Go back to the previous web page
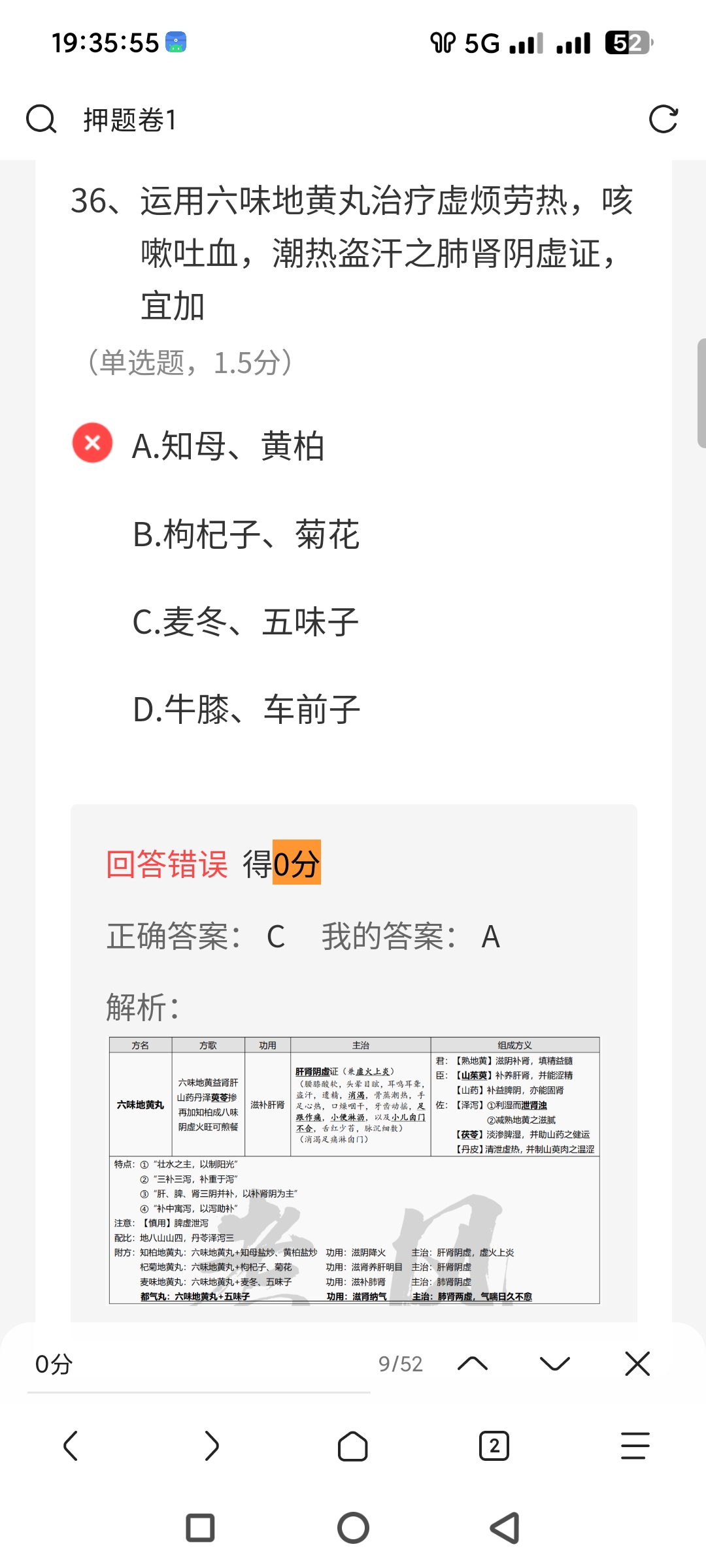Viewport: 706px width, 1568px height. [71, 1446]
